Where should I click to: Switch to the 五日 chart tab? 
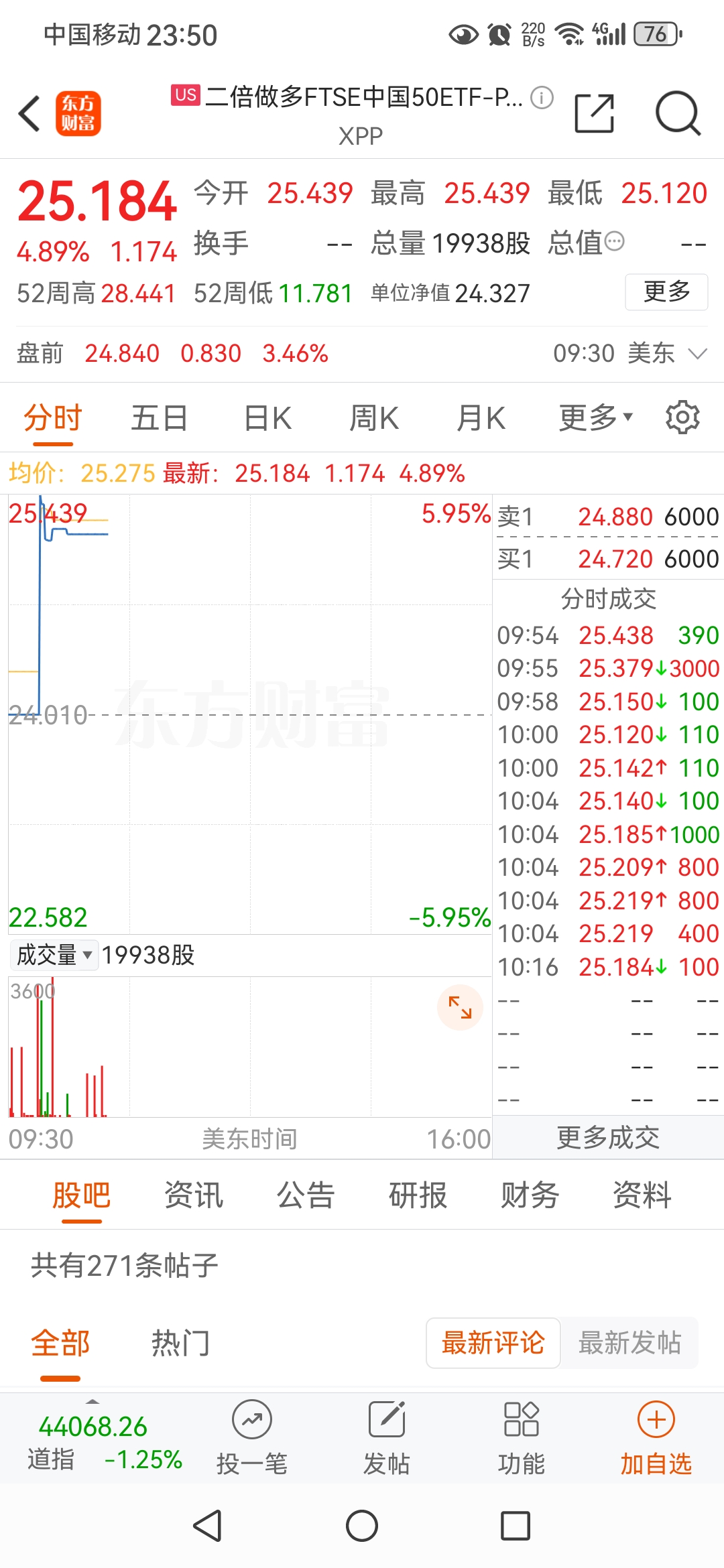pos(159,418)
